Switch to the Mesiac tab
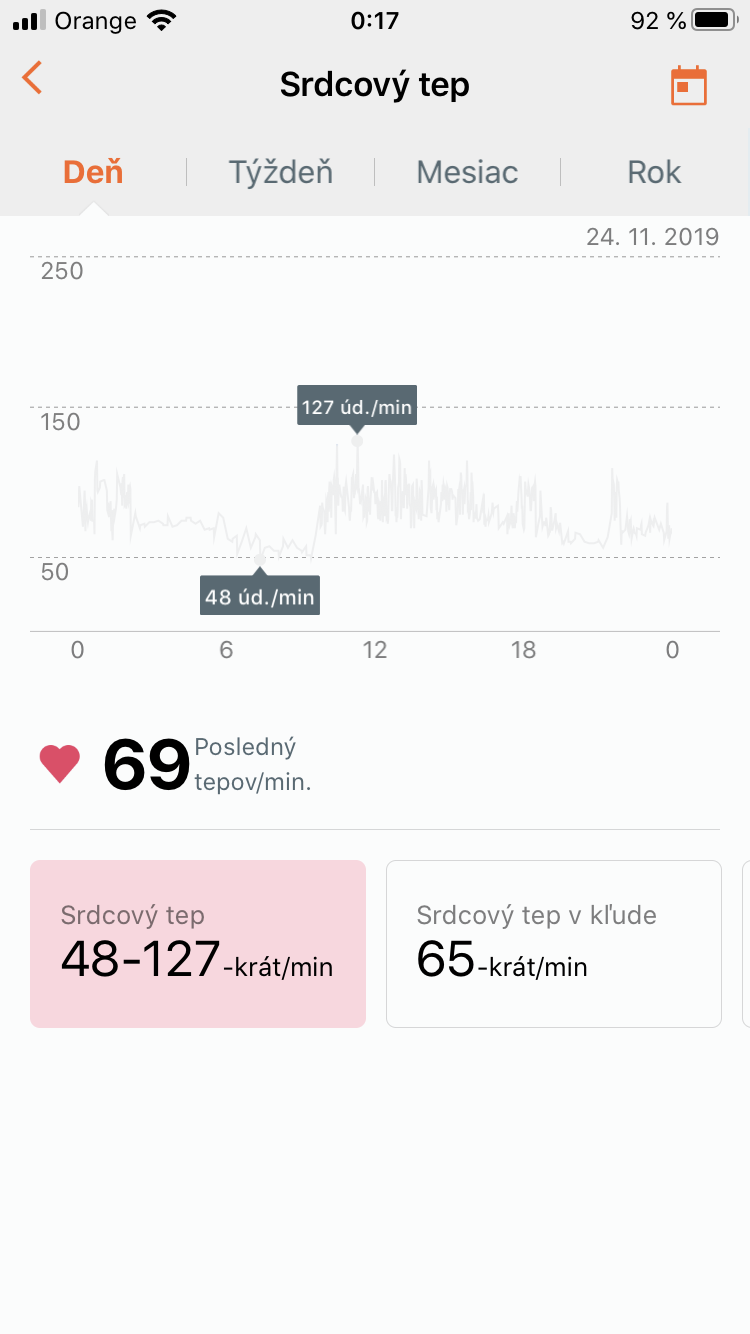Viewport: 750px width, 1334px height. 467,172
